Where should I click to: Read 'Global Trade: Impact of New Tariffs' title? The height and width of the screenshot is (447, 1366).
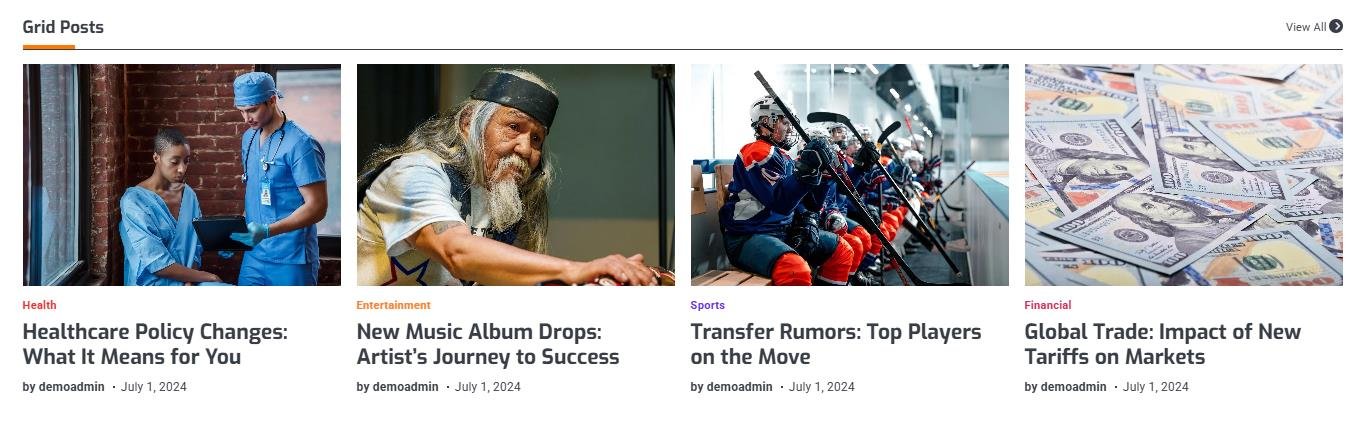coord(1162,344)
